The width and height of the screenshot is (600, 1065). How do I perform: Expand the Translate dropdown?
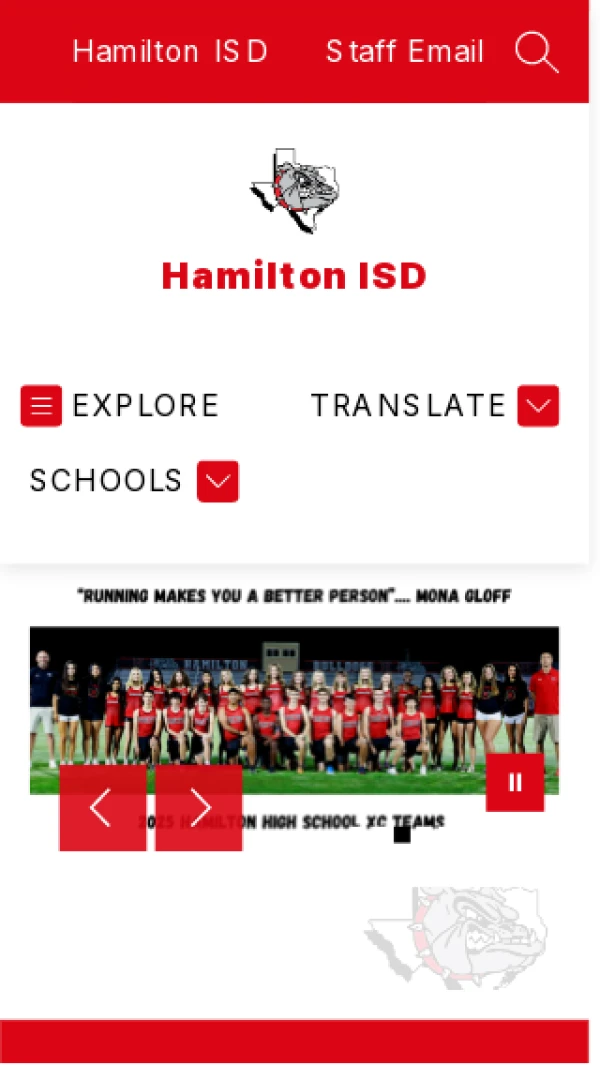(538, 406)
